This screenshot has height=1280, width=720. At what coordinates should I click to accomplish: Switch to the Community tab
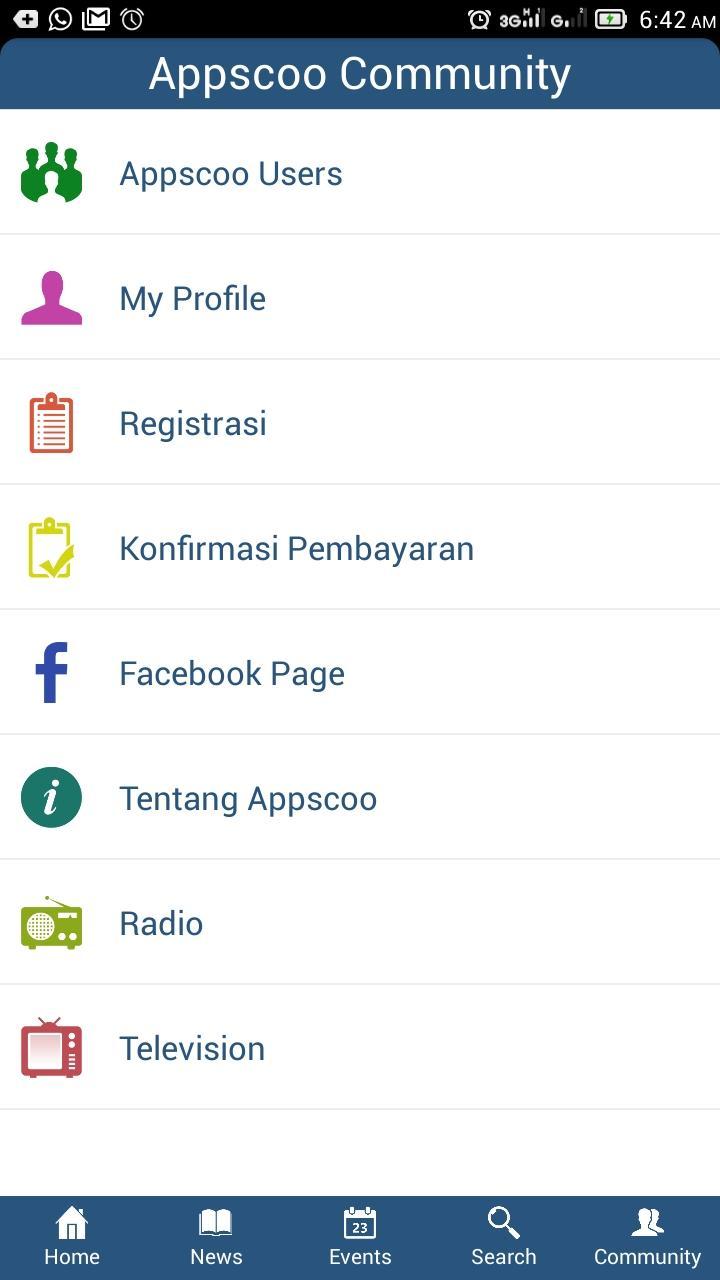pos(647,1237)
